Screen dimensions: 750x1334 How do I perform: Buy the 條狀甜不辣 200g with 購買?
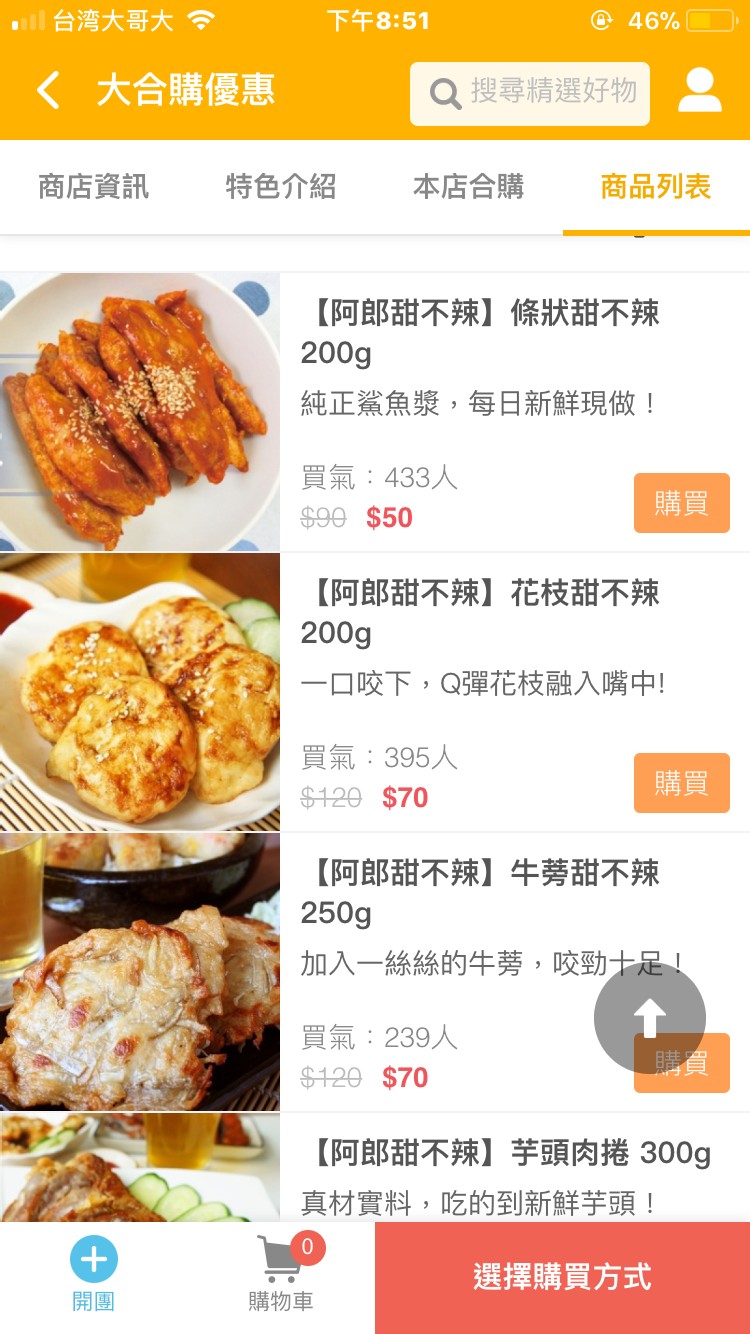681,503
